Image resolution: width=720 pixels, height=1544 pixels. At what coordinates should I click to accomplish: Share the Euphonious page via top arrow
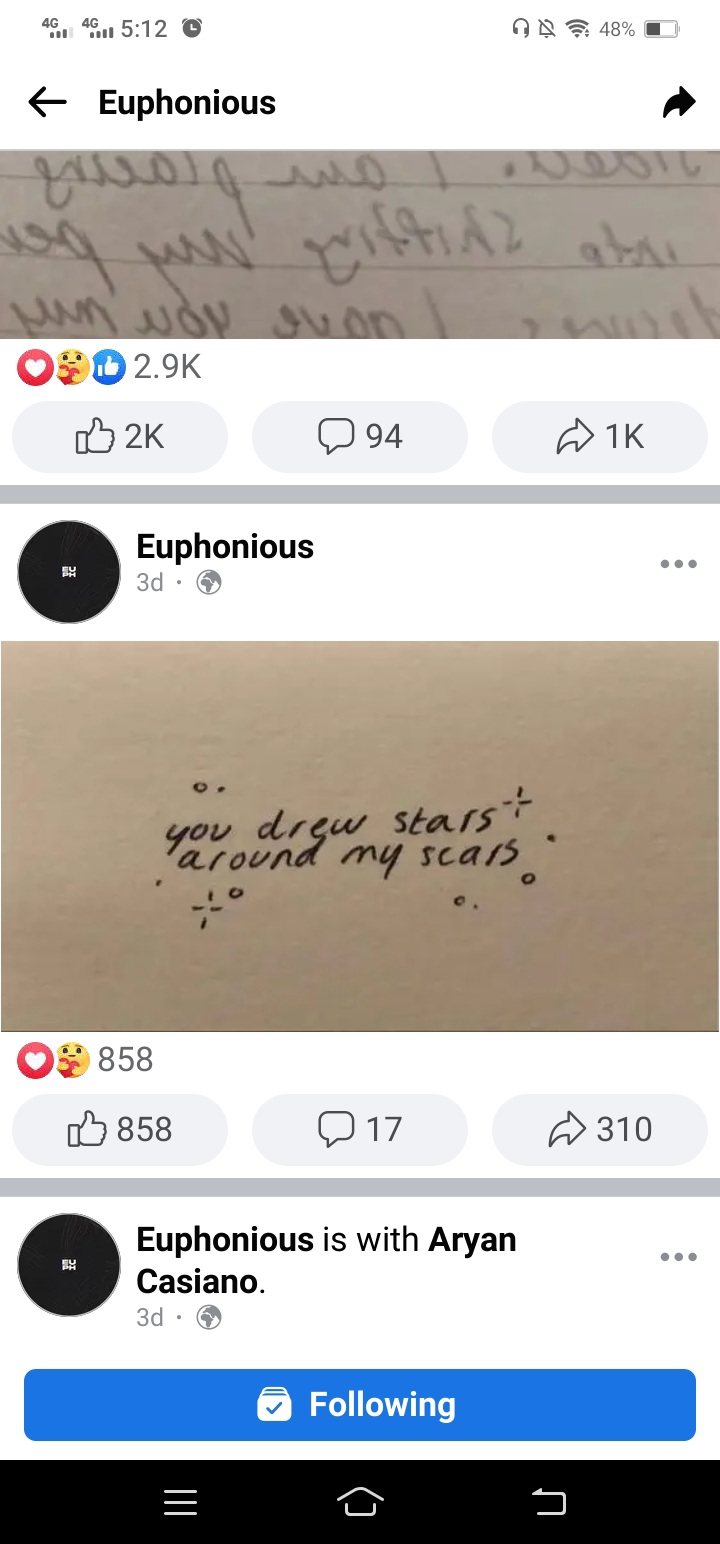pos(679,102)
